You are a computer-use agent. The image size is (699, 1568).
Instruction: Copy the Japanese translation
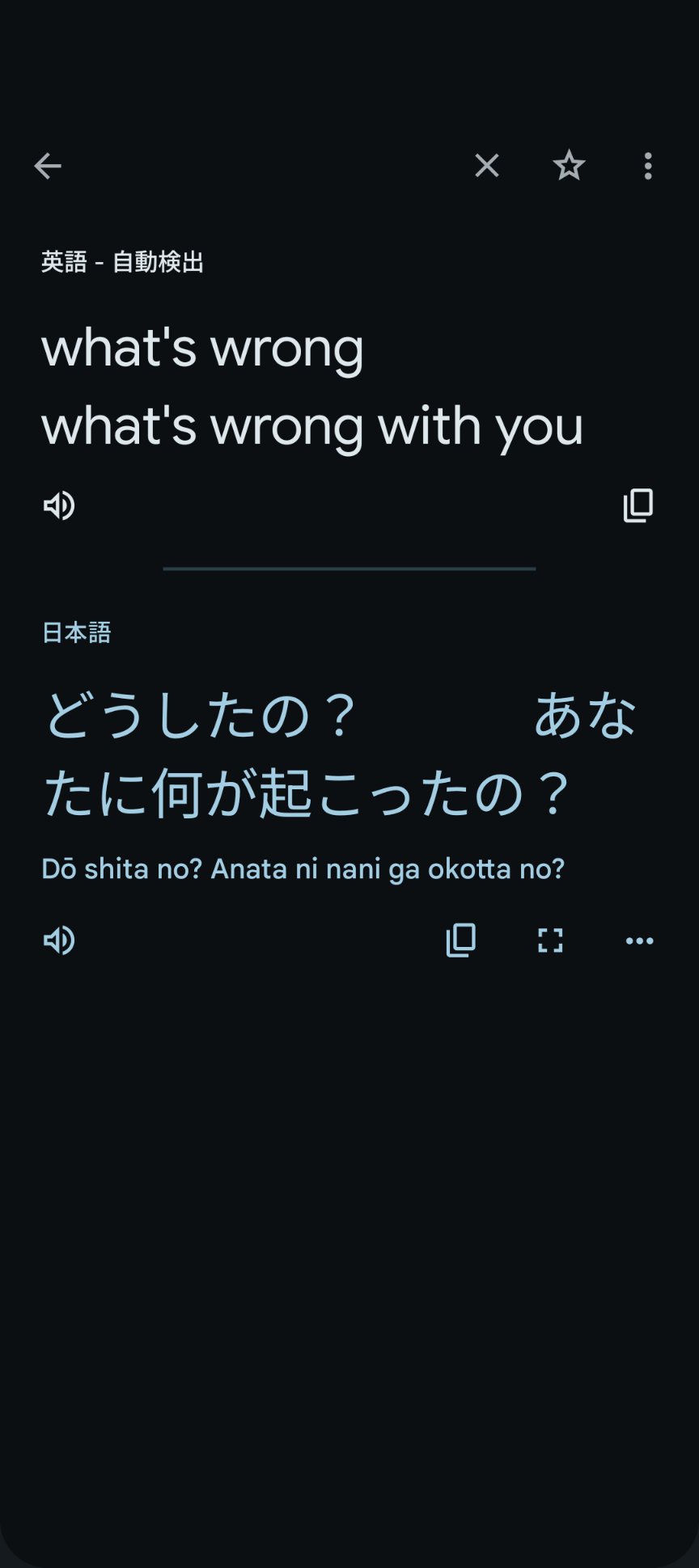461,940
